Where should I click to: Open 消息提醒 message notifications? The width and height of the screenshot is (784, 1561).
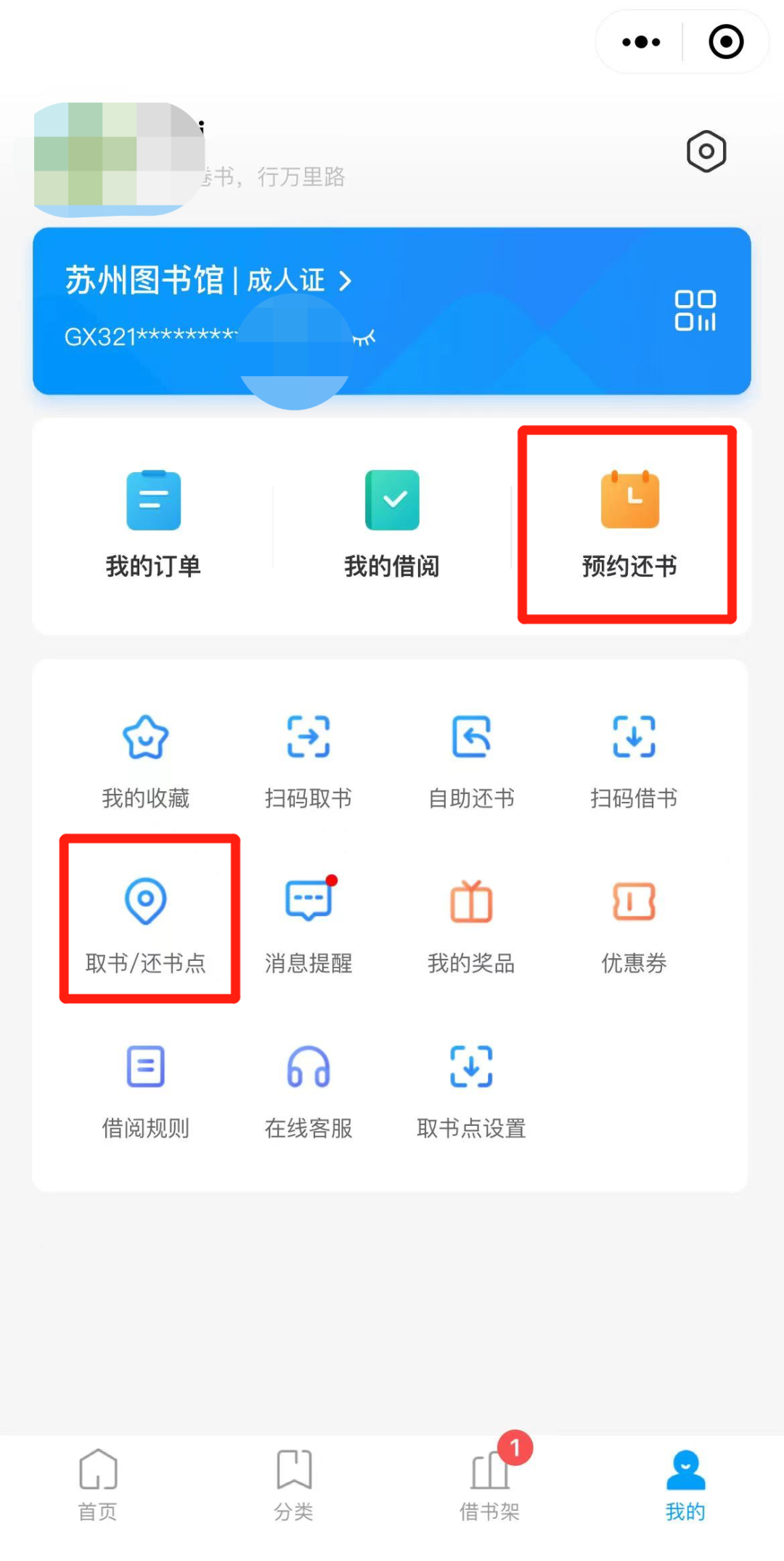pyautogui.click(x=308, y=924)
